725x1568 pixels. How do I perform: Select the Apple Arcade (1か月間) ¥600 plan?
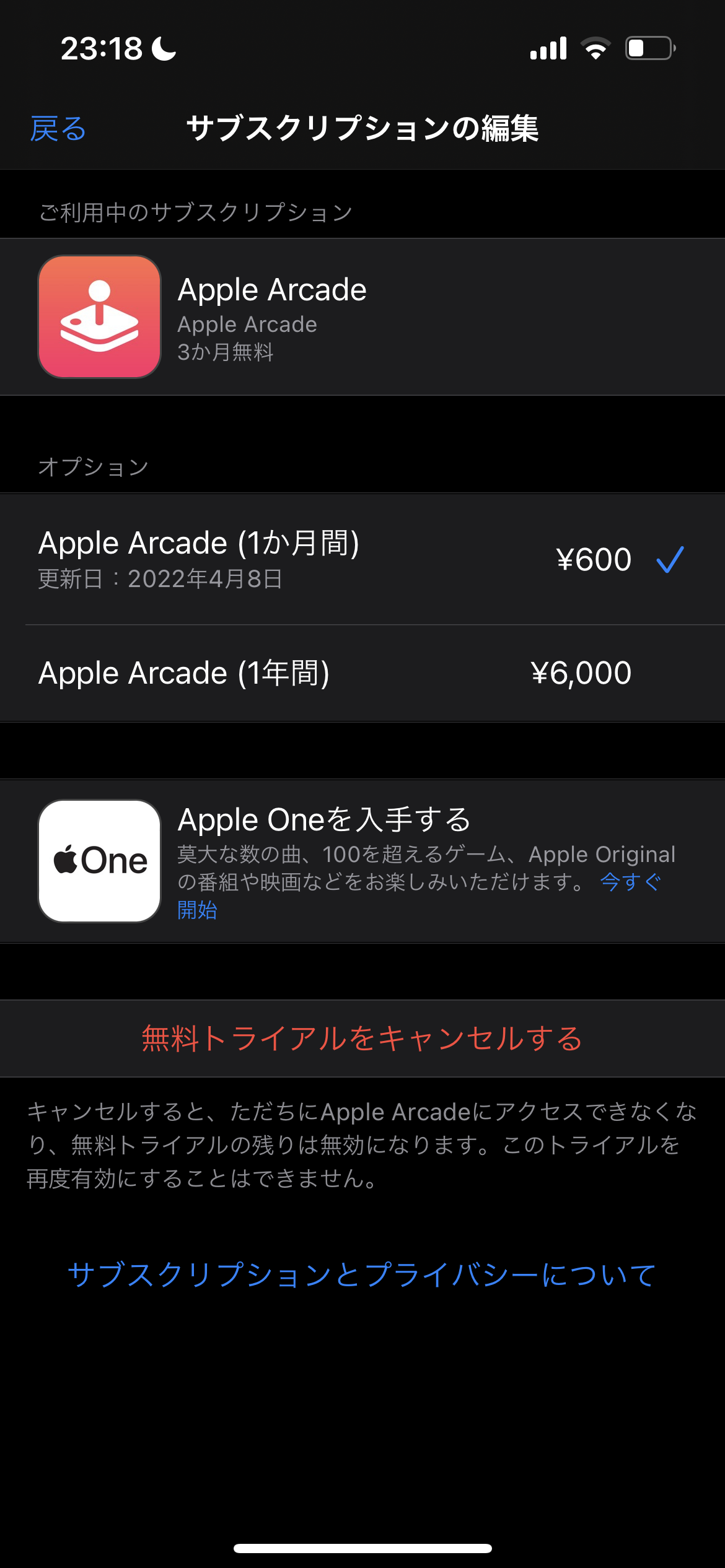362,559
